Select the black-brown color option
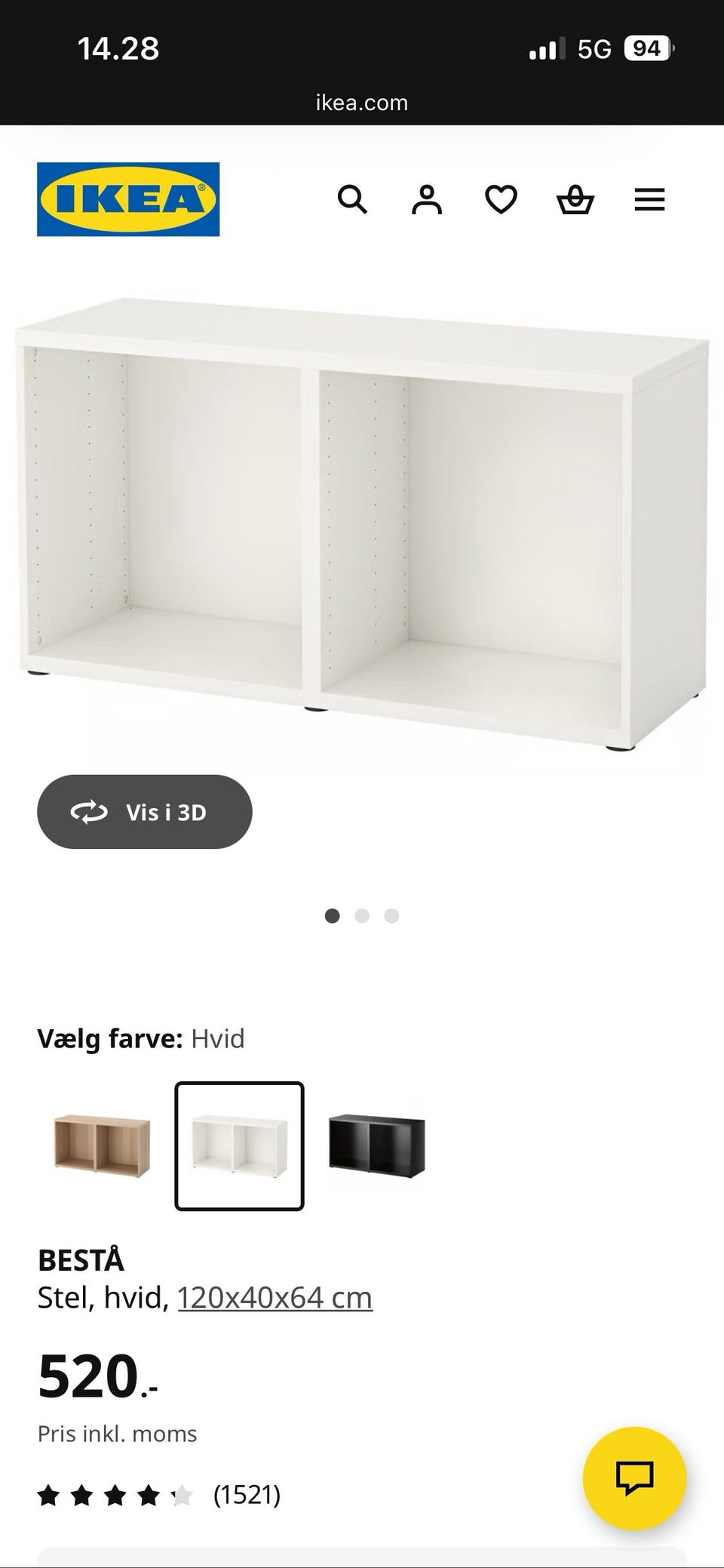This screenshot has width=724, height=1568. click(x=377, y=1146)
